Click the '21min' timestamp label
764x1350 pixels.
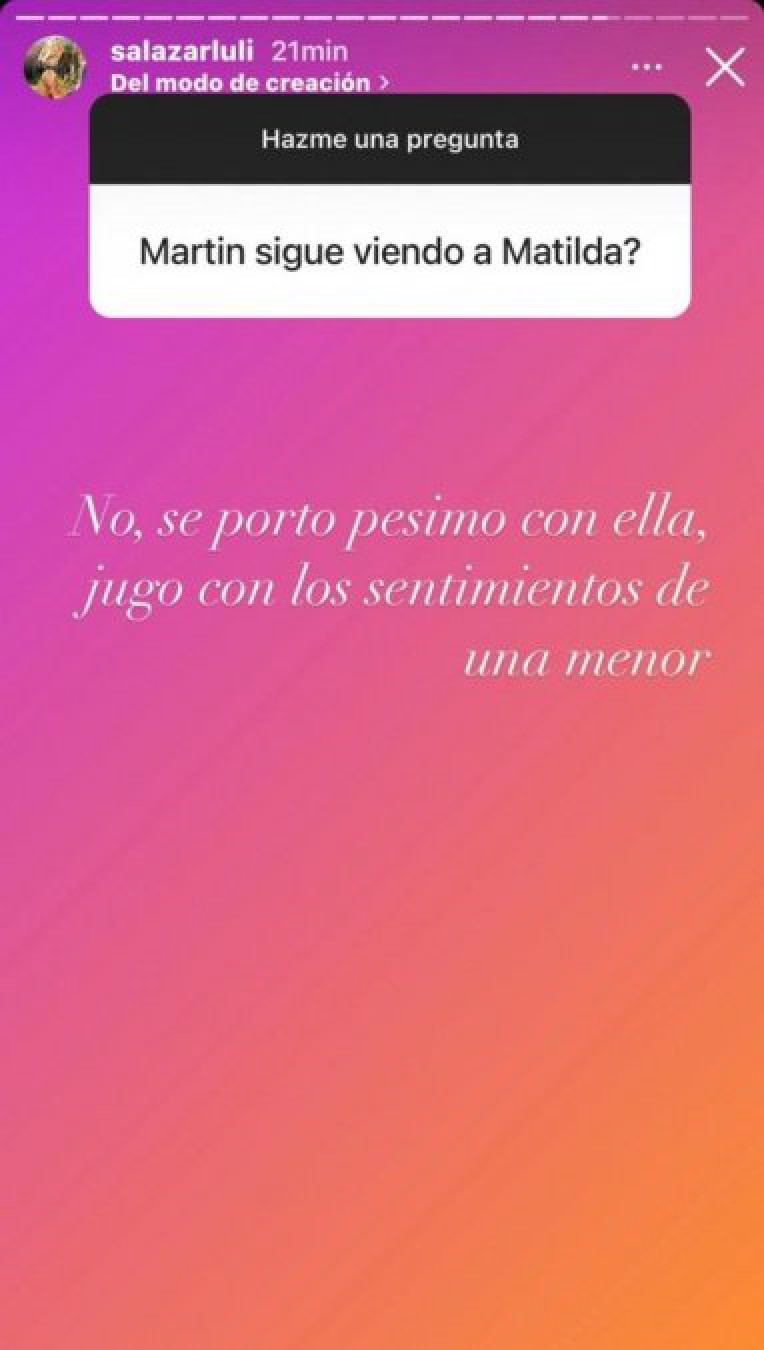309,50
